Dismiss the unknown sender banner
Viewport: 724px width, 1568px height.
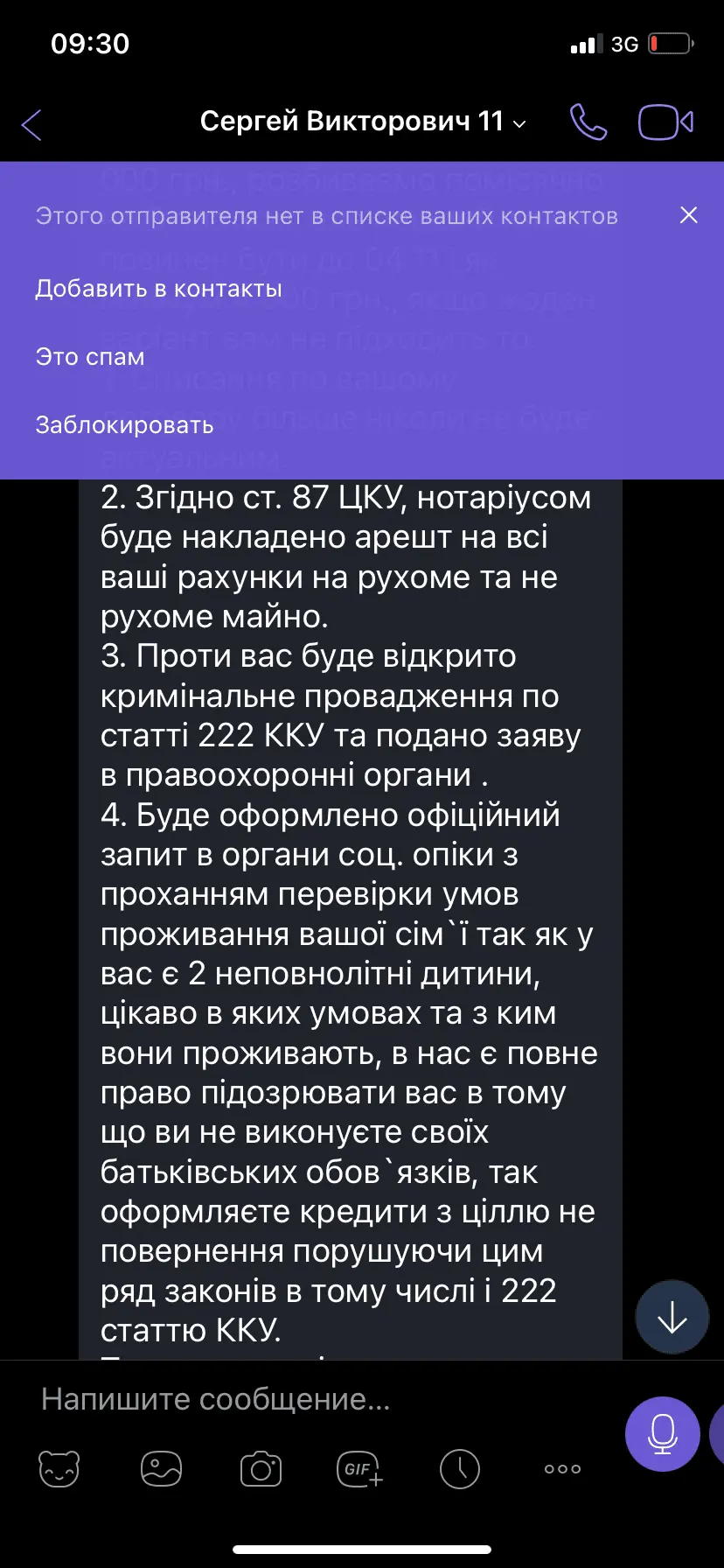pos(689,215)
